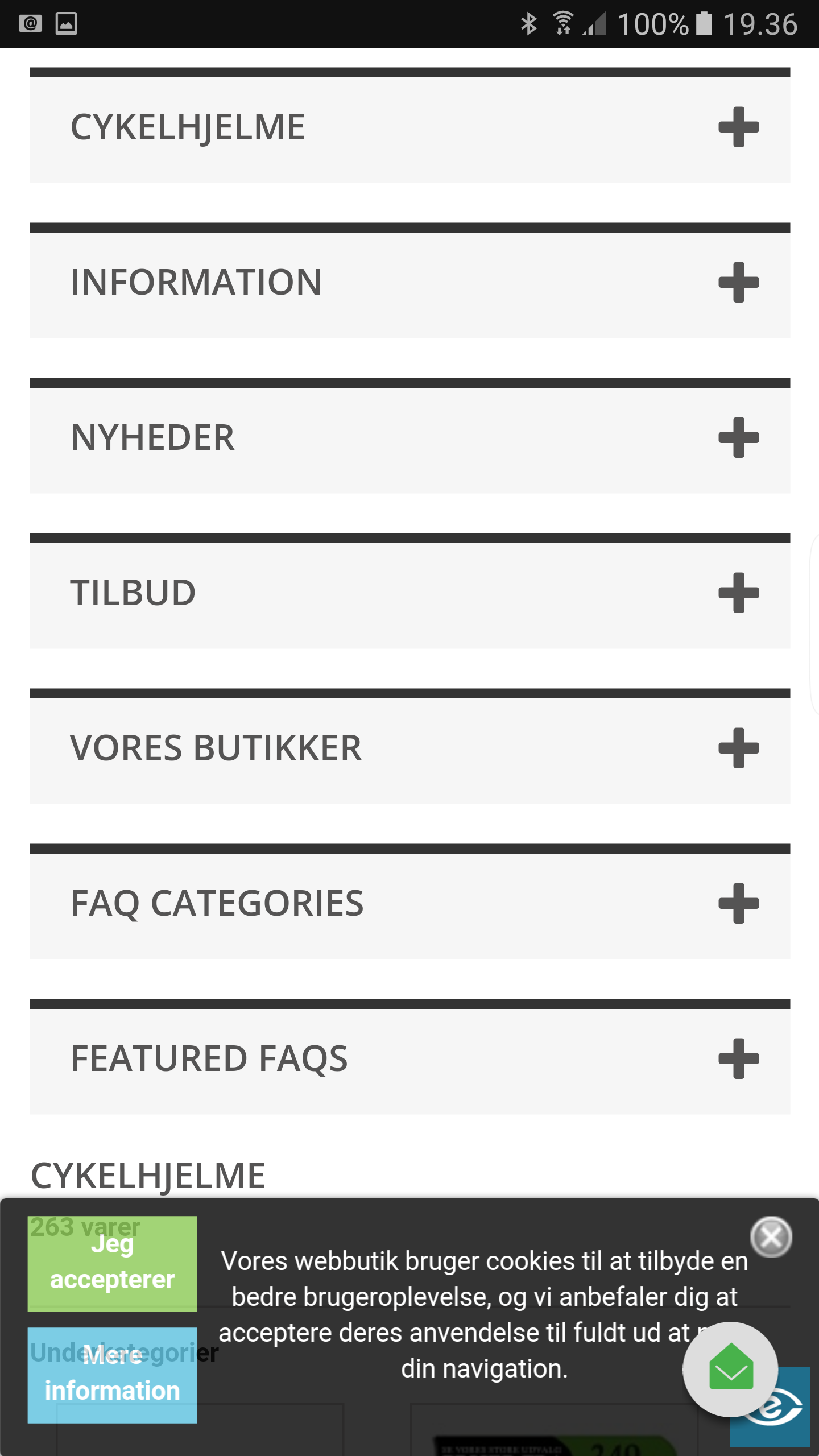Open the green envelope contact button
The height and width of the screenshot is (1456, 819).
point(730,1370)
